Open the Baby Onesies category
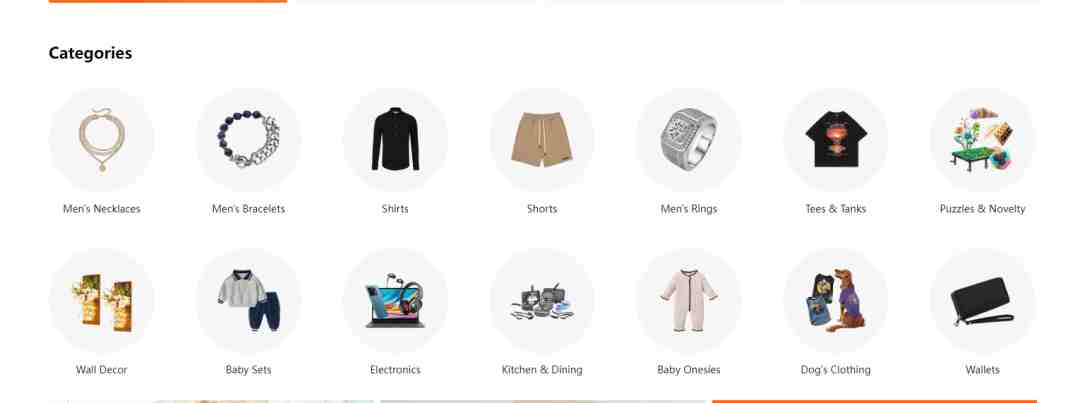1080x403 pixels. point(689,301)
